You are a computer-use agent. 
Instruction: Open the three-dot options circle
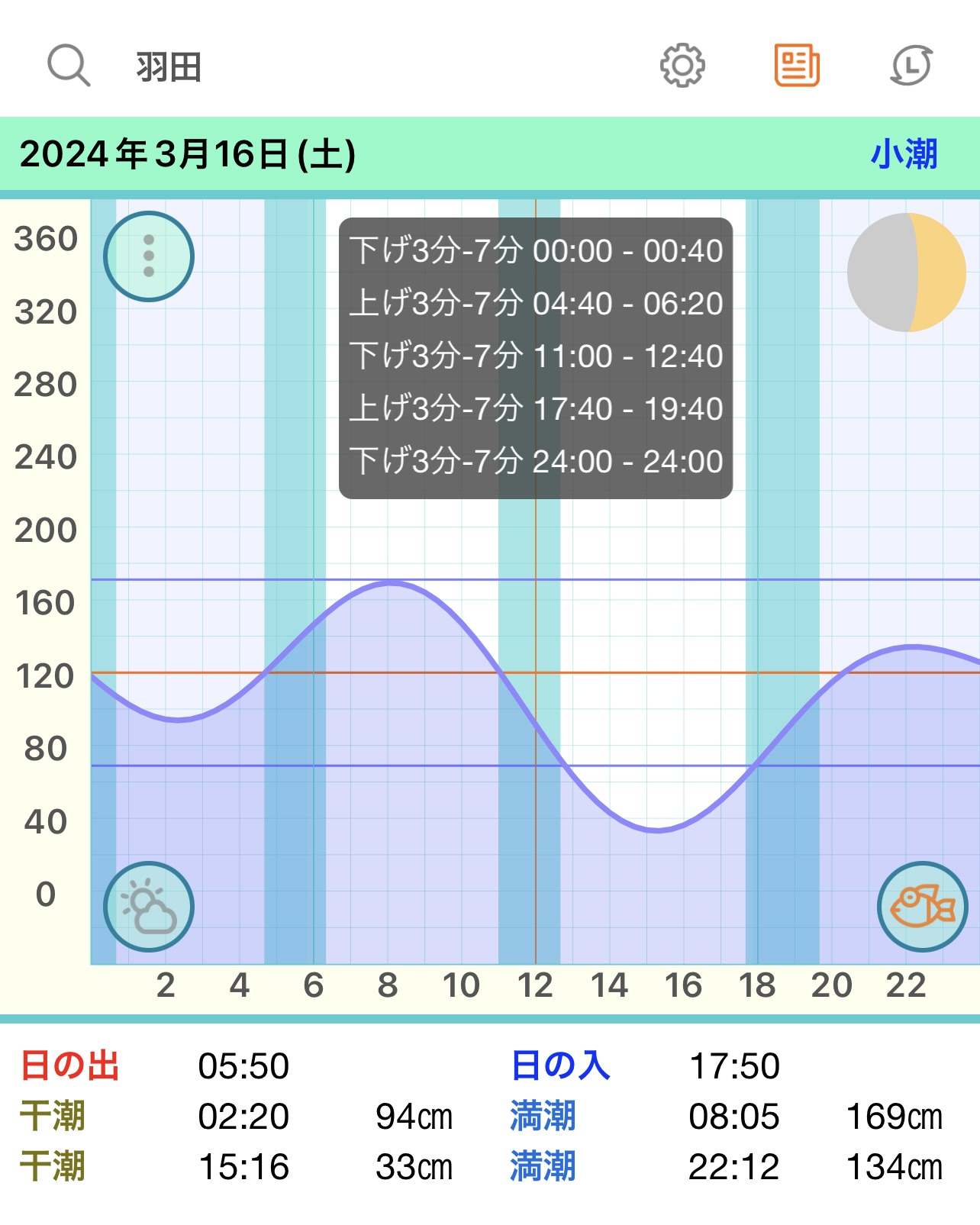(149, 256)
